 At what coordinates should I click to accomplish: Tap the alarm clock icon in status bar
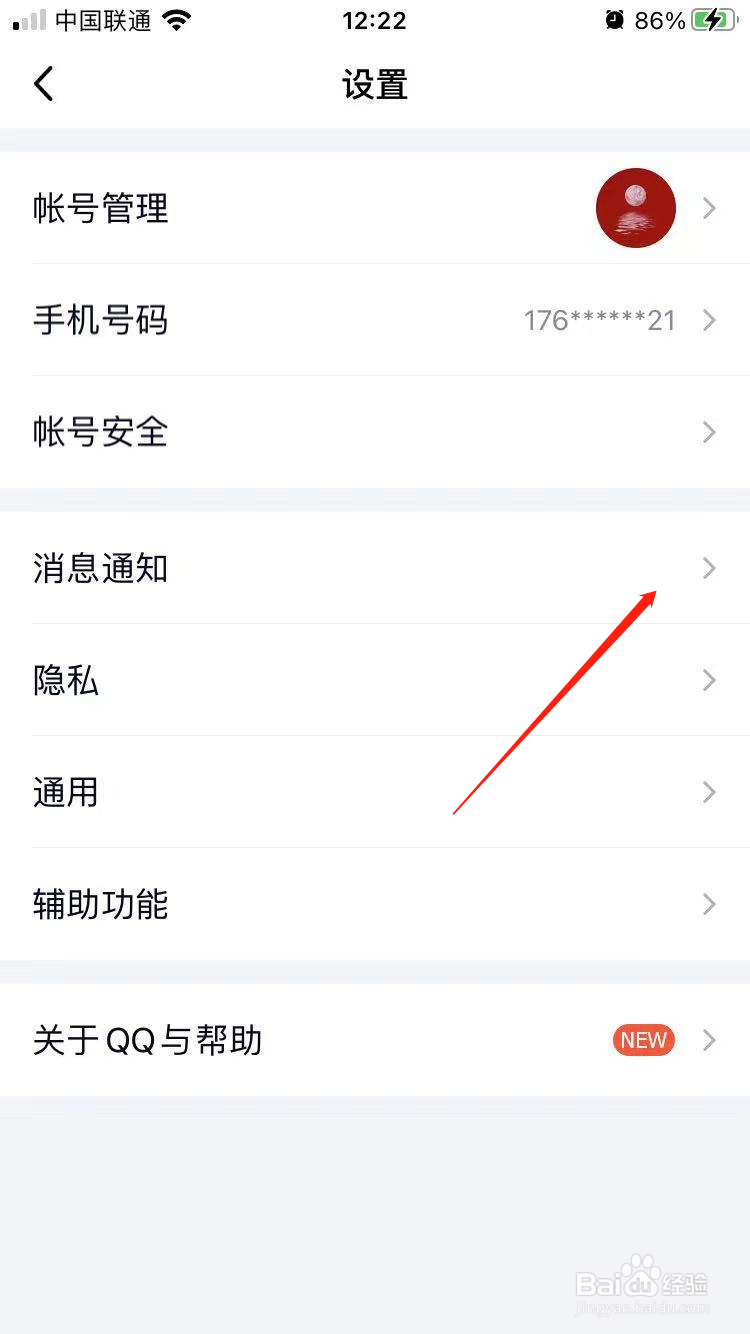pos(614,18)
